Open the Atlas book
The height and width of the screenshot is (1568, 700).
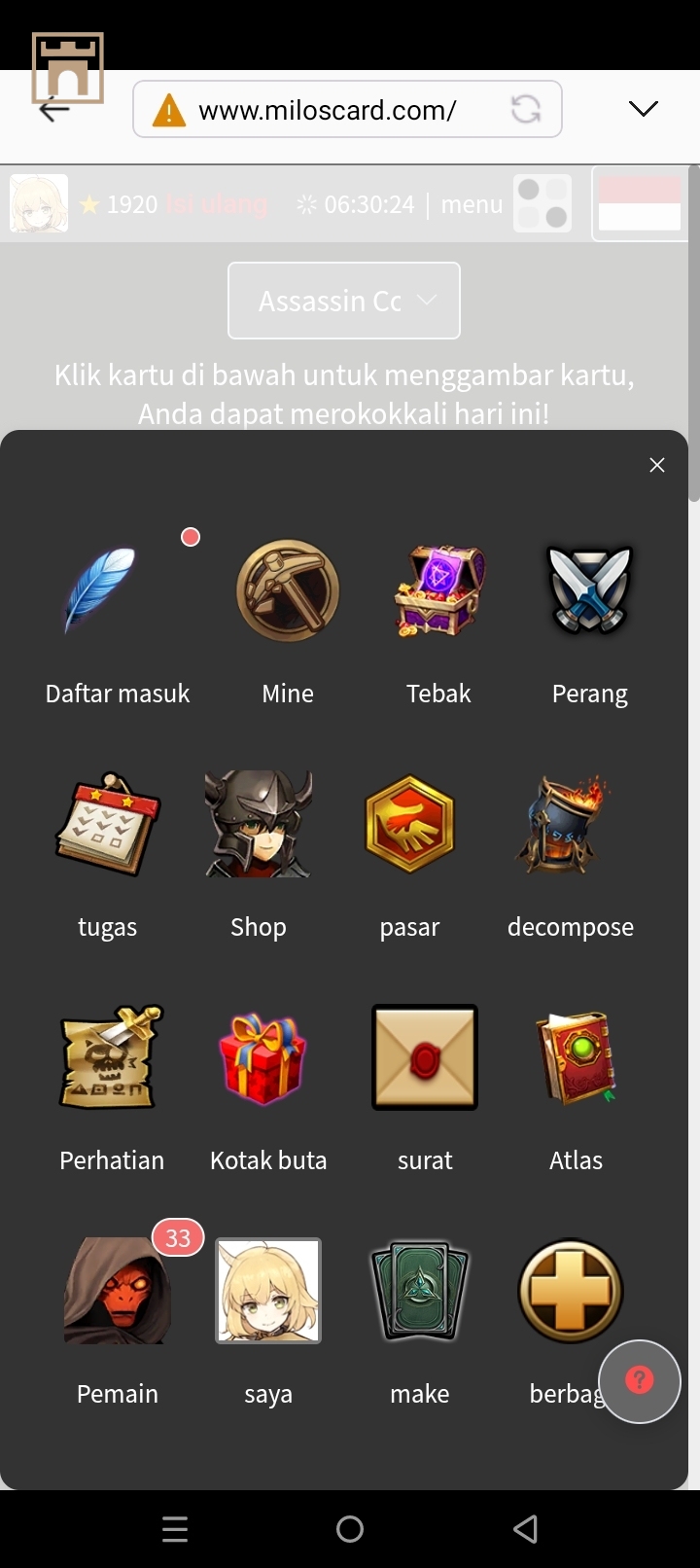576,1058
